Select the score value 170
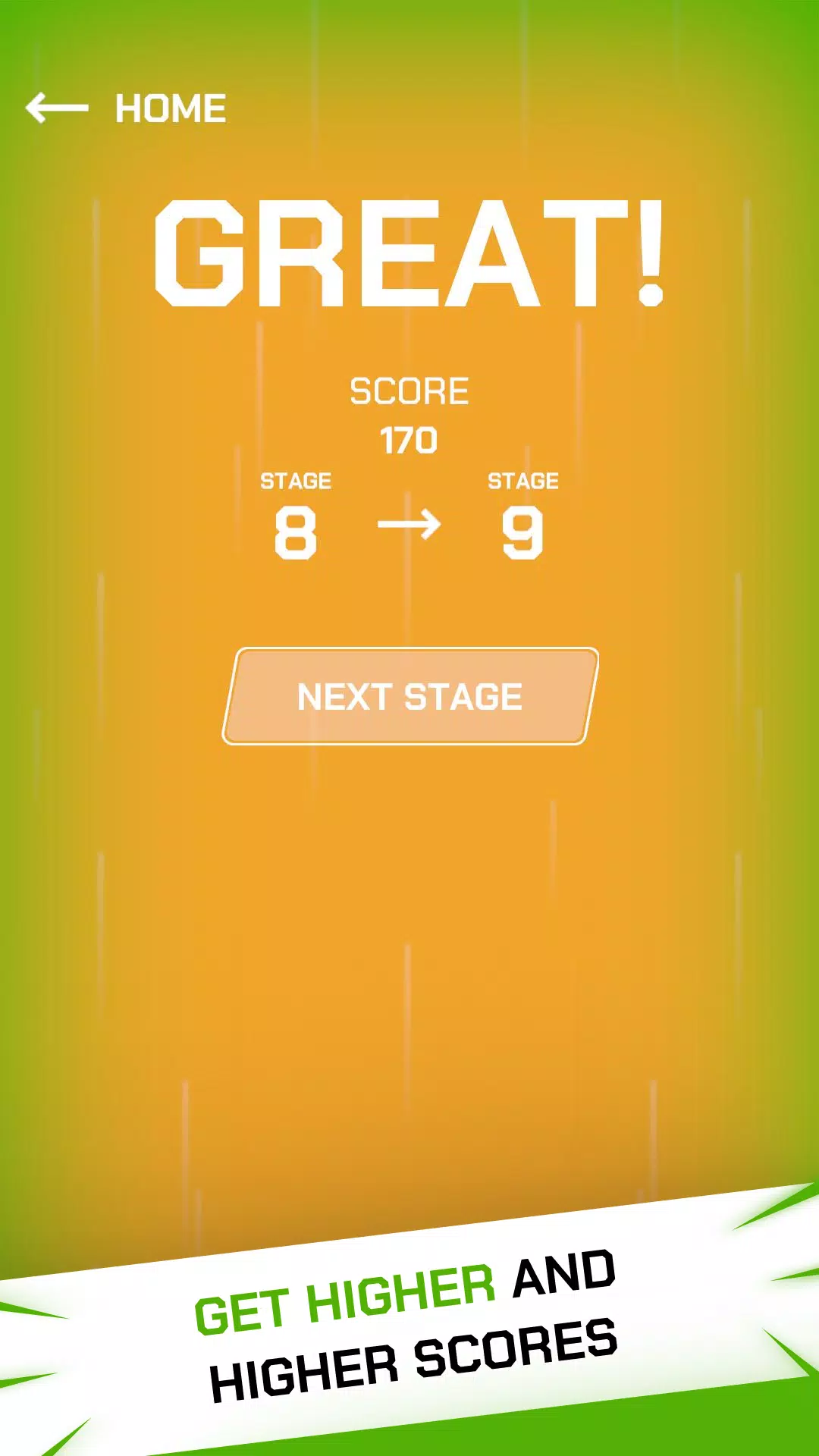 [x=408, y=438]
